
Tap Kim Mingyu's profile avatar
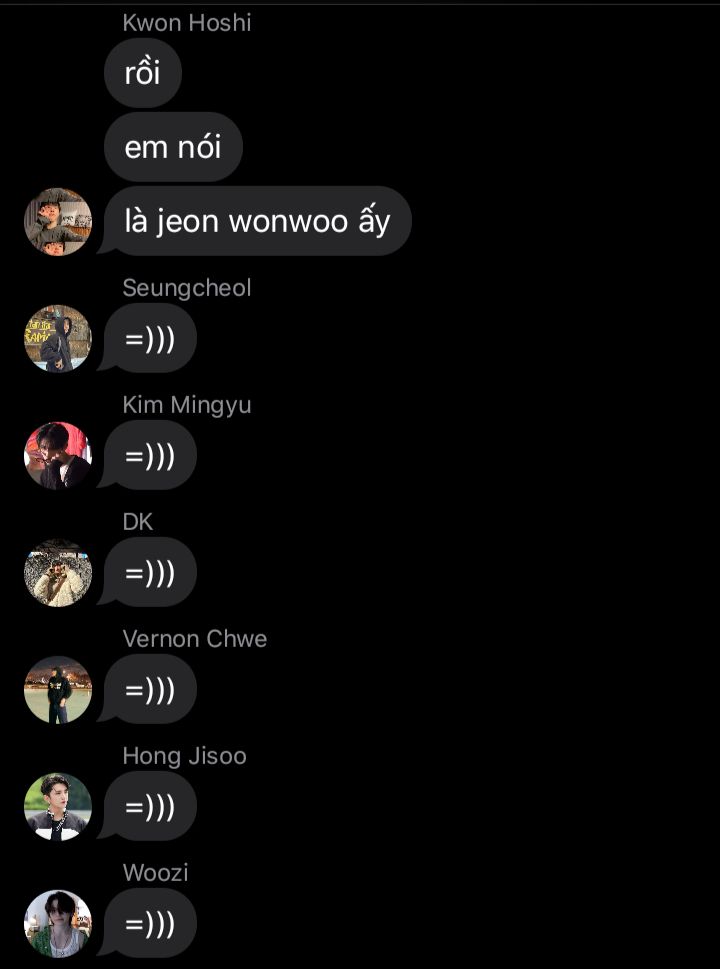pos(58,456)
